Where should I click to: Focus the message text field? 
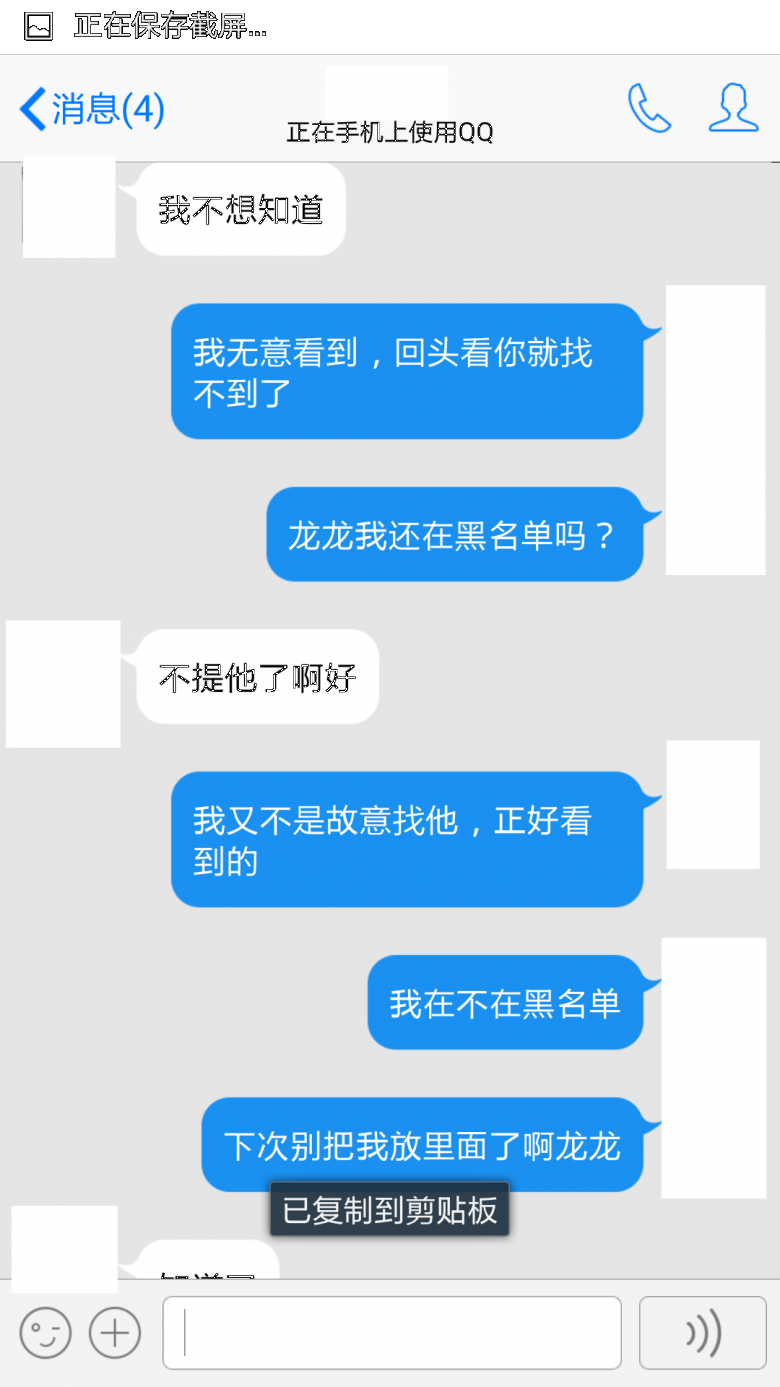click(x=392, y=1333)
